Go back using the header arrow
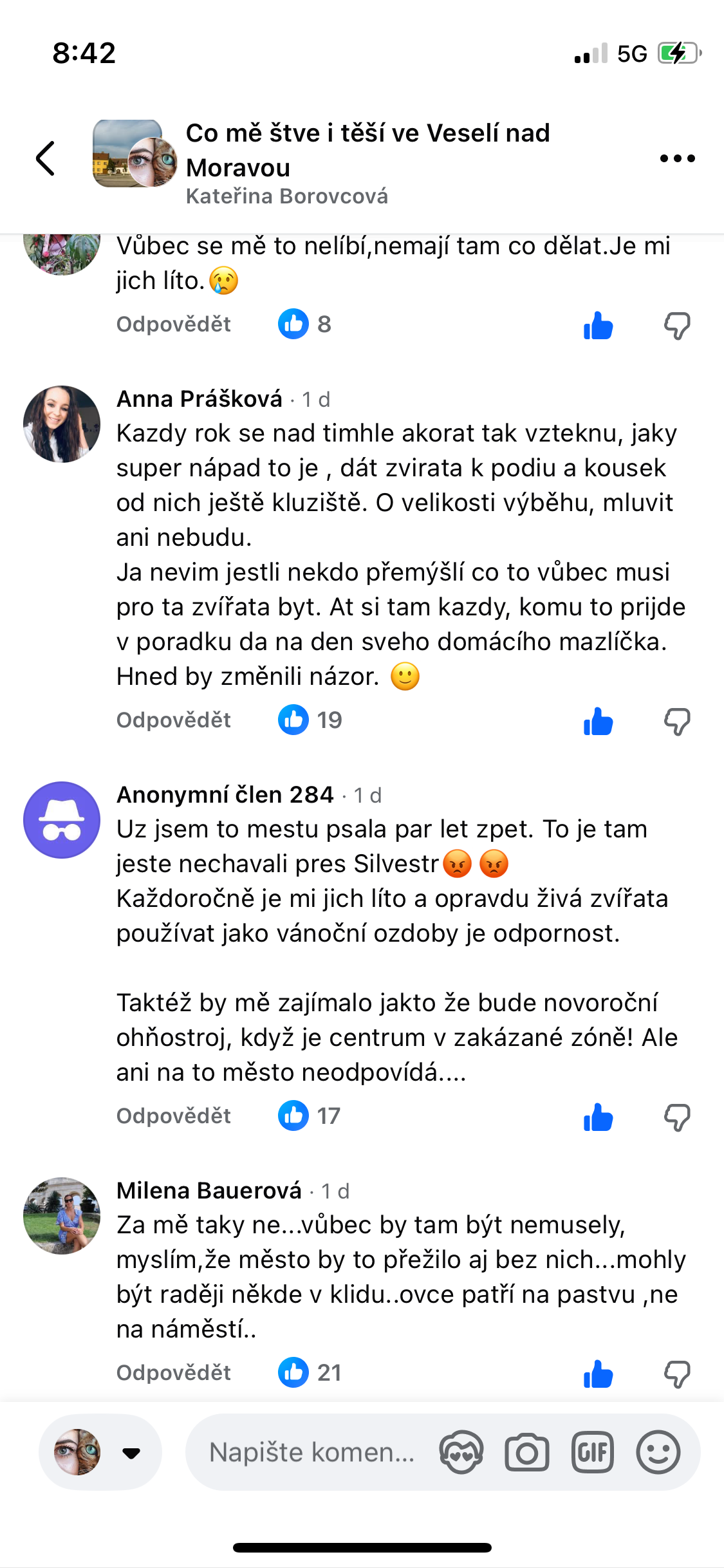 45,158
